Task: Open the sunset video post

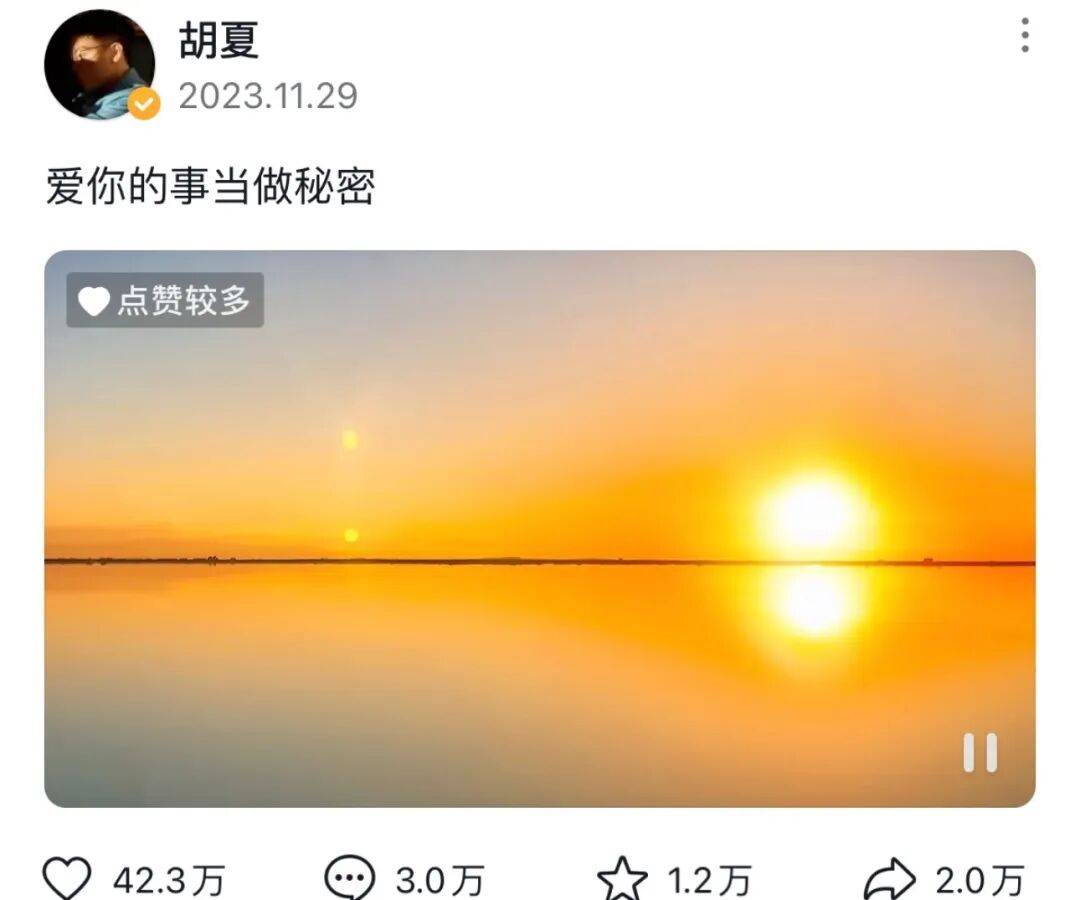Action: pyautogui.click(x=540, y=528)
